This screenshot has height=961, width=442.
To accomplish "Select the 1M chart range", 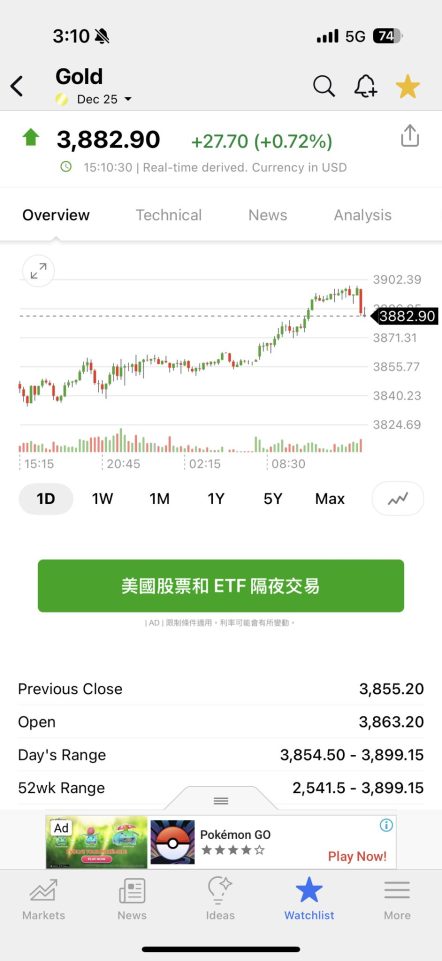I will tap(159, 499).
